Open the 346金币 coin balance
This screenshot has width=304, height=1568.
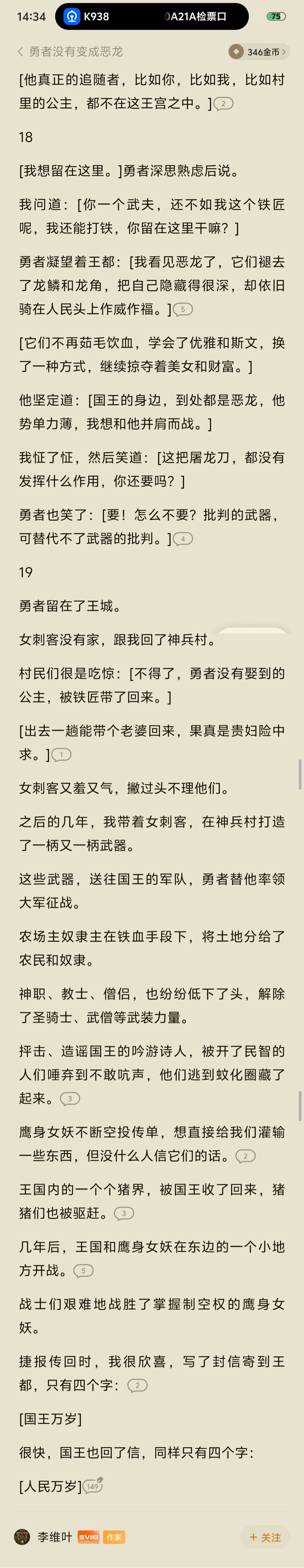pyautogui.click(x=259, y=52)
